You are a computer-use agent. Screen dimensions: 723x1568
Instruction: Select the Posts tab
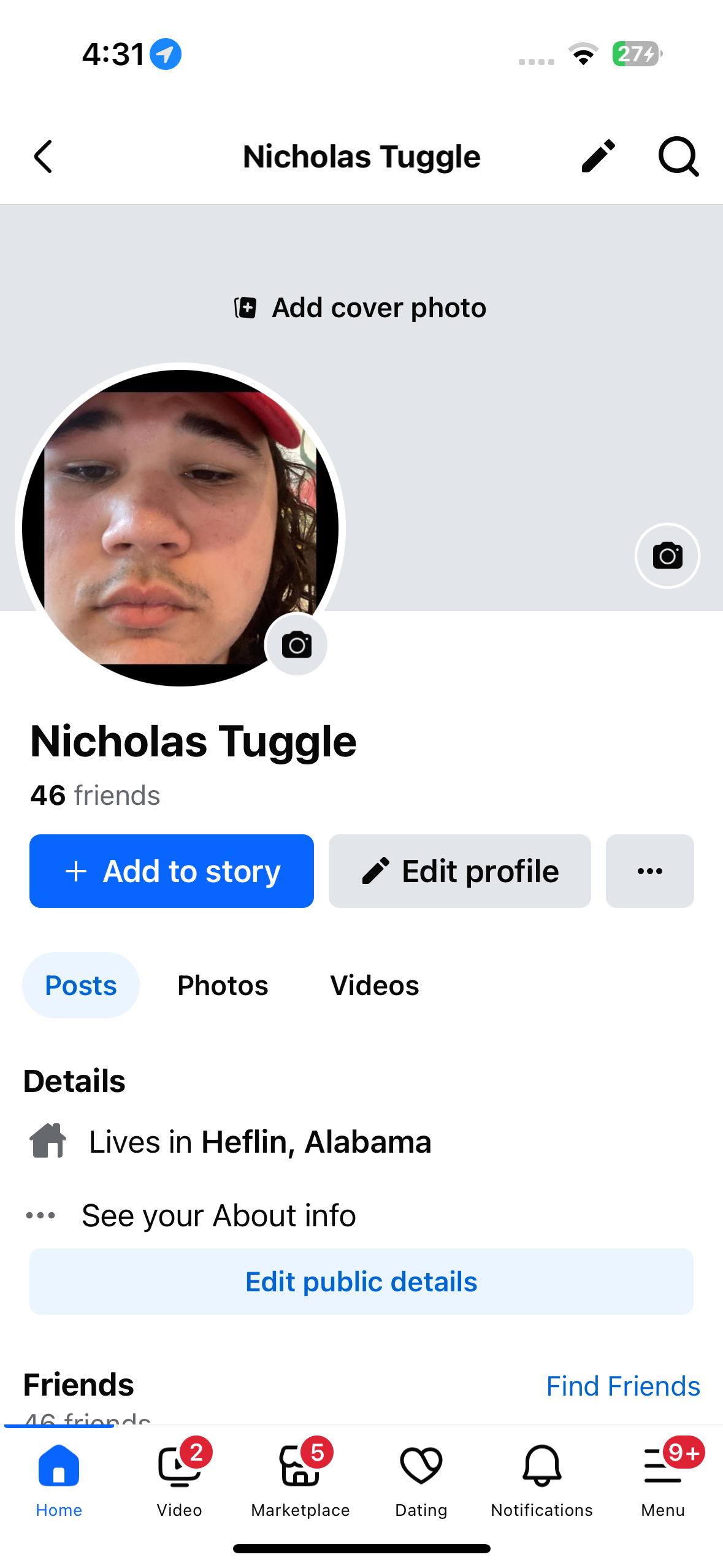click(81, 986)
